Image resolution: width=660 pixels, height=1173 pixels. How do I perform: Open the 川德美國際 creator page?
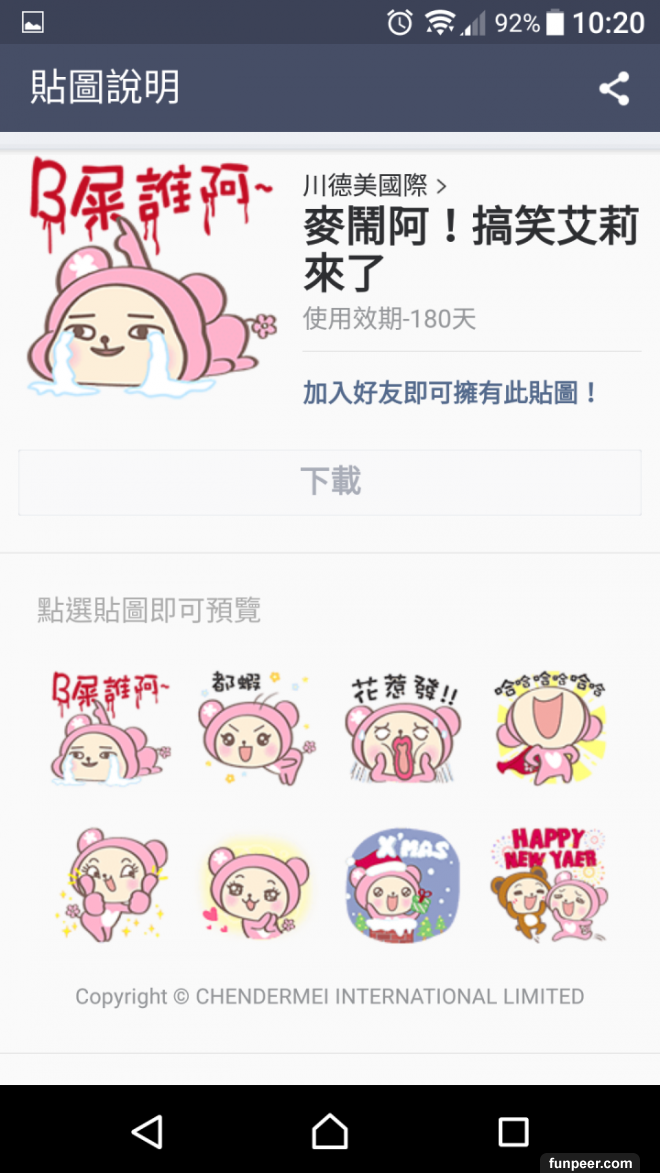pyautogui.click(x=375, y=185)
